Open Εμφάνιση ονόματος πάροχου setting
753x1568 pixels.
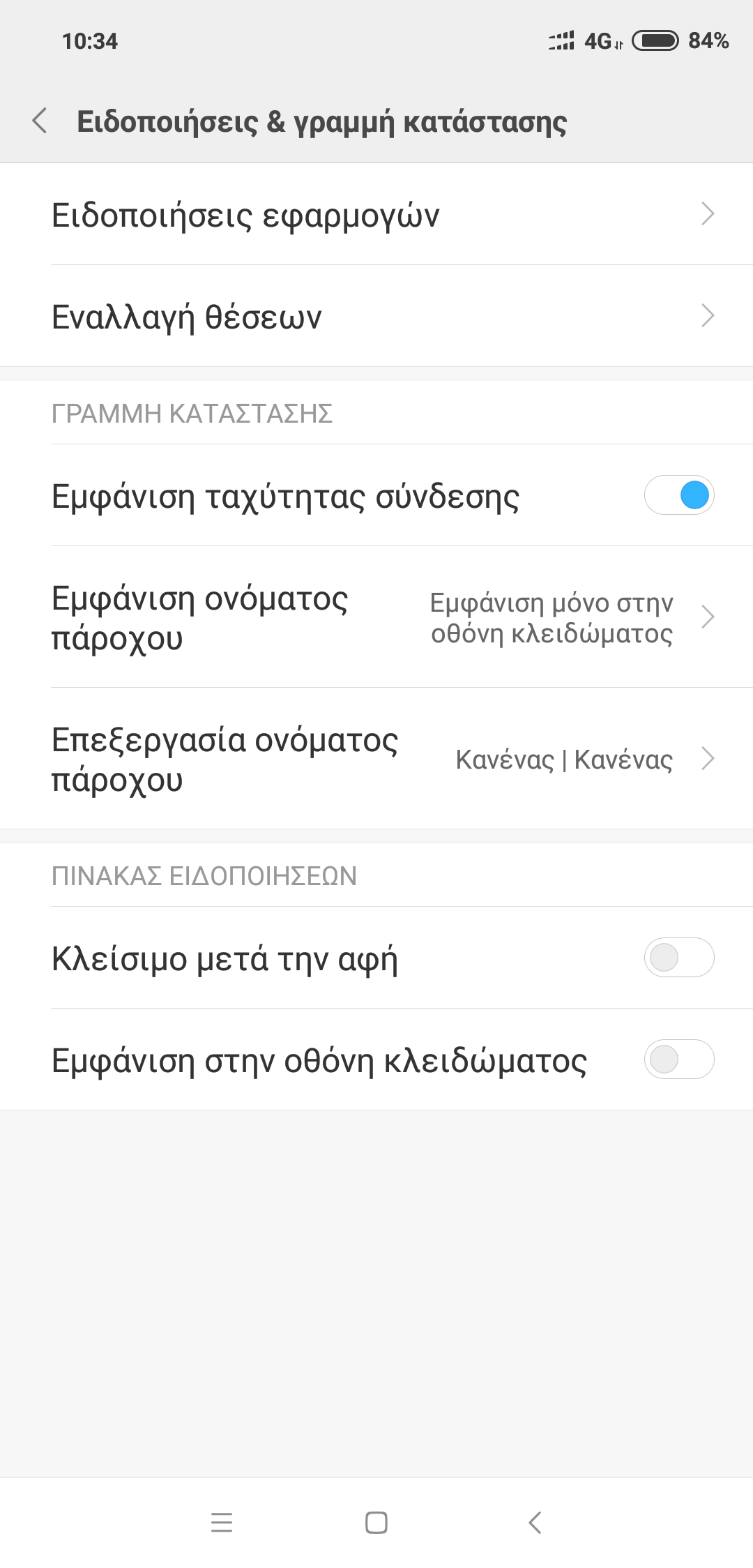pyautogui.click(x=376, y=617)
